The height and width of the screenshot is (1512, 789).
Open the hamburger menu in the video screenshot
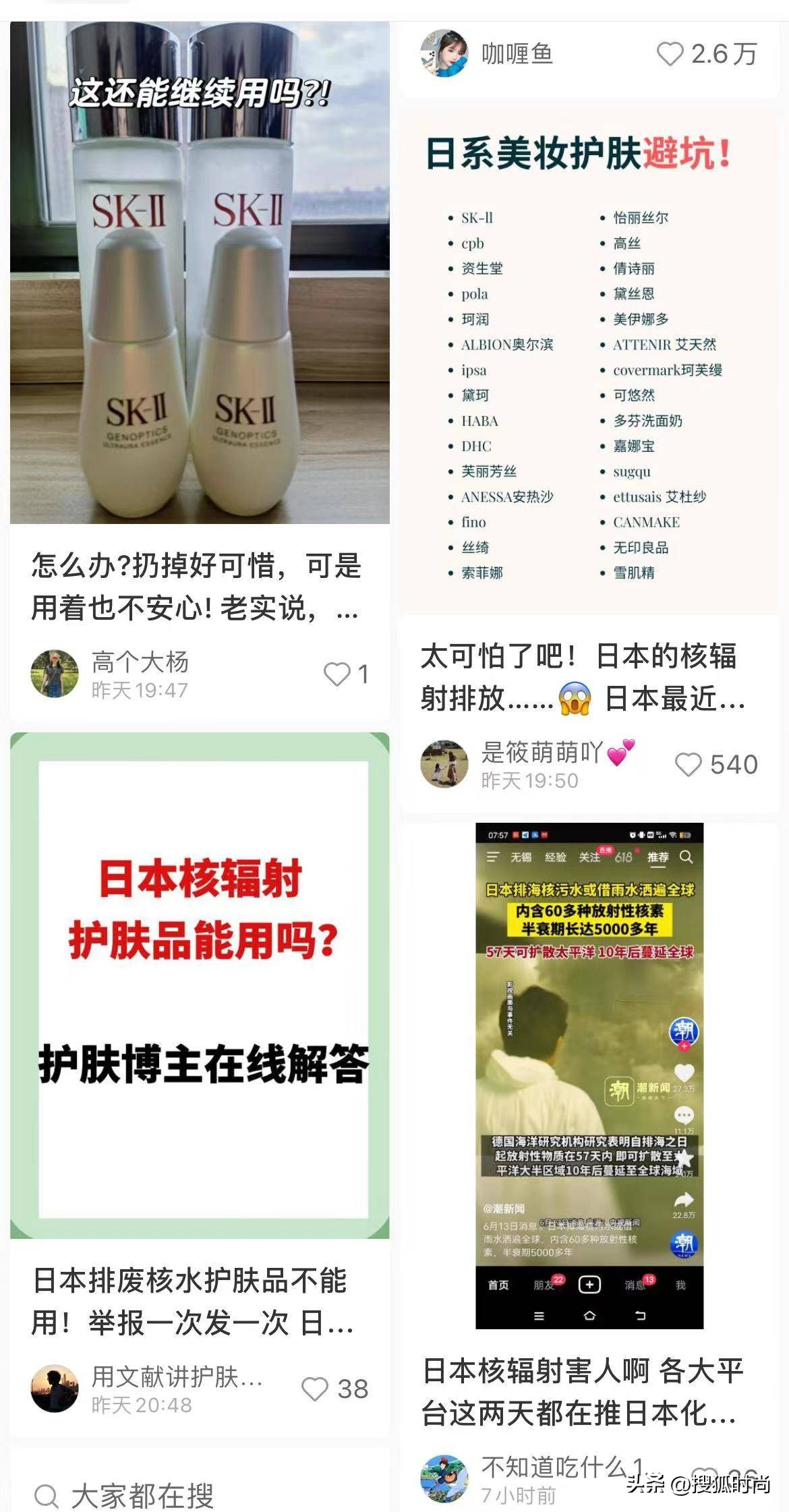492,856
